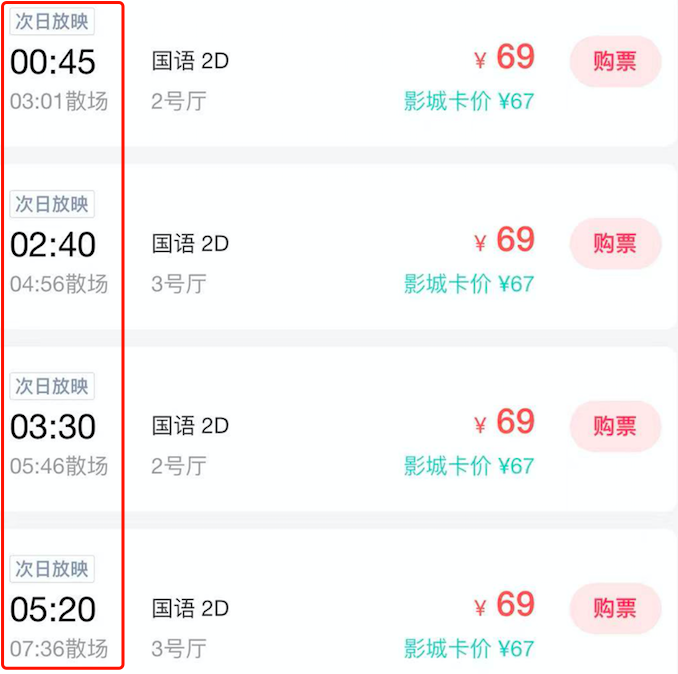Tap 购票 for the 00:45 showing

click(x=614, y=61)
